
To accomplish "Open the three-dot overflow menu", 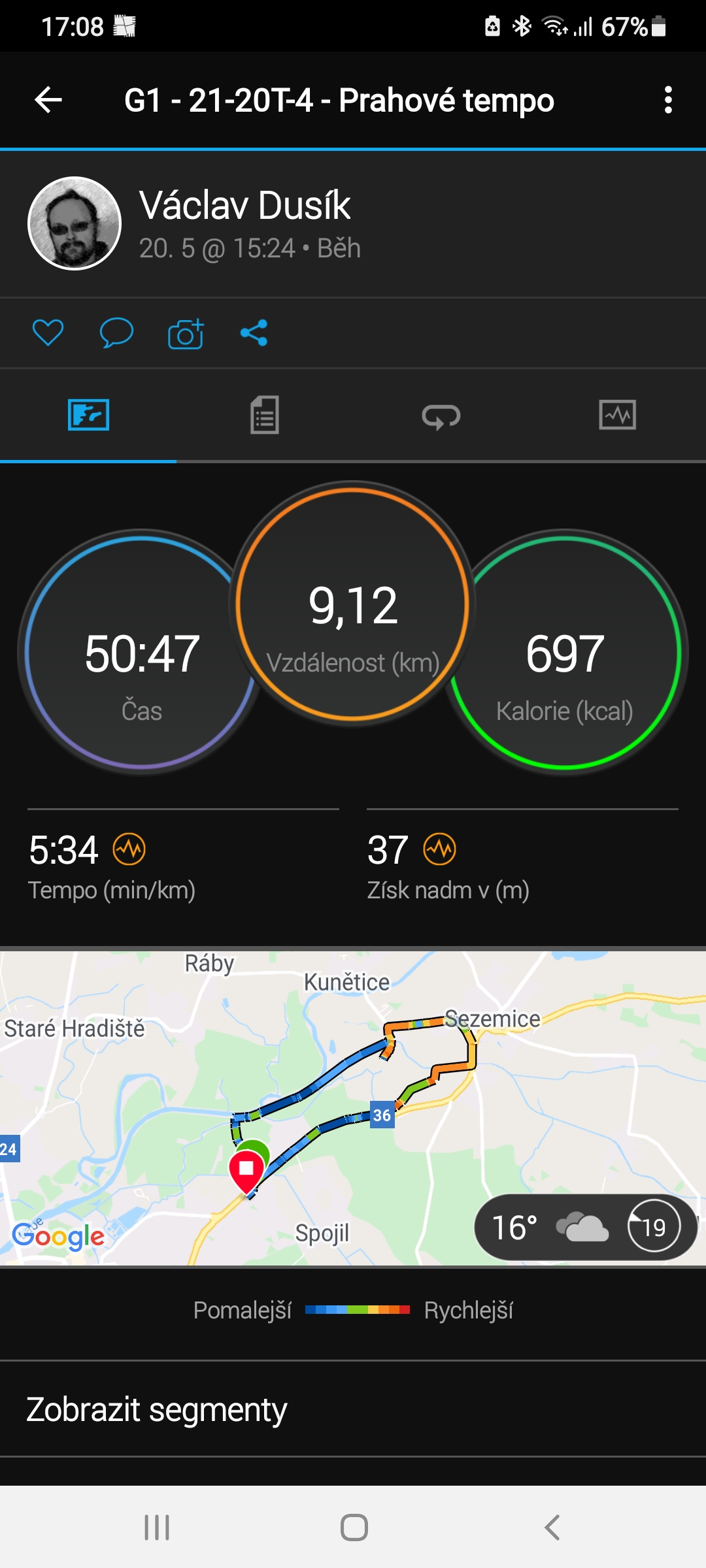I will point(667,100).
